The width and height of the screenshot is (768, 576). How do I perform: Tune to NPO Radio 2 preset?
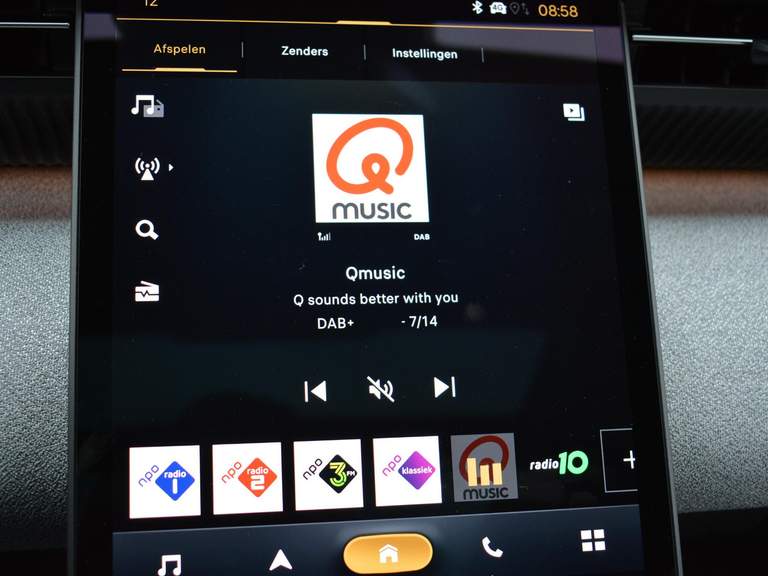(247, 477)
